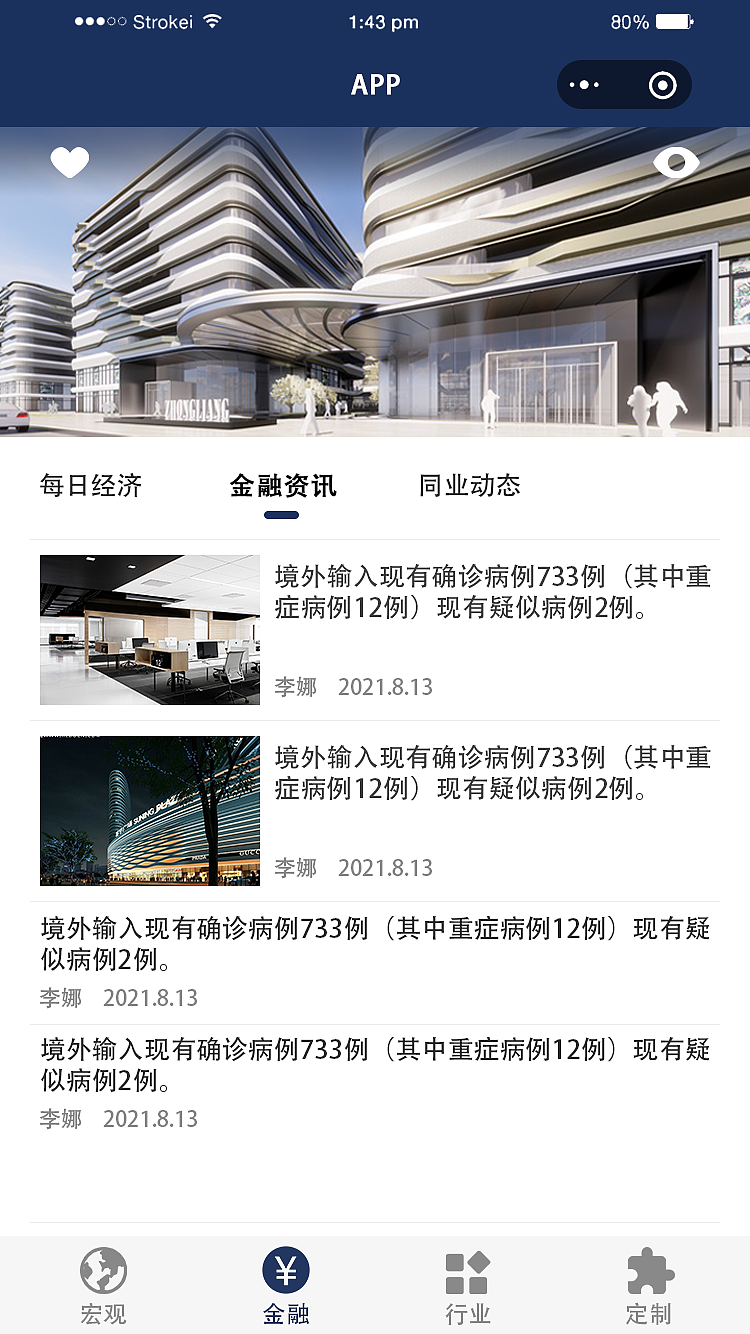Screen dimensions: 750x1334
Task: Select the active 金融资讯 tab
Action: tap(285, 486)
